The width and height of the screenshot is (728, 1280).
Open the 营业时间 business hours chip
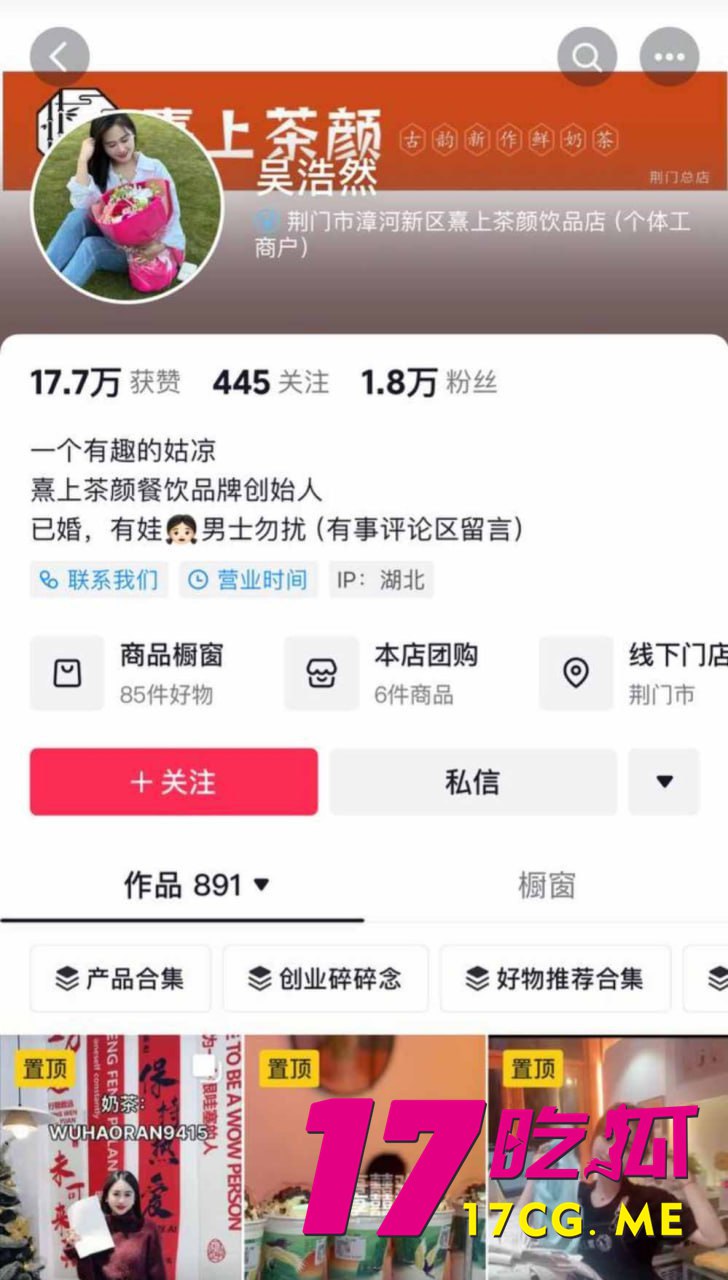[248, 580]
